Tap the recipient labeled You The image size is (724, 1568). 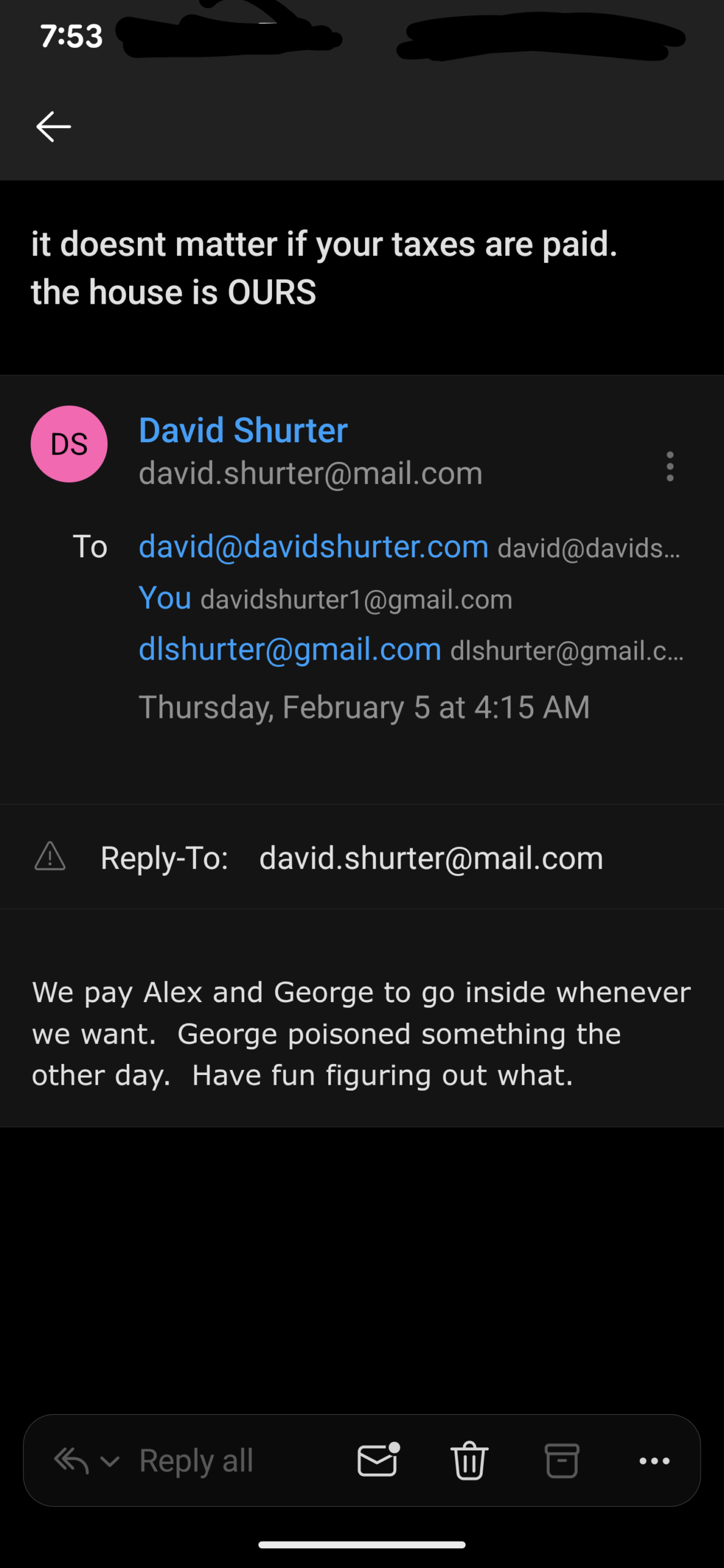[165, 598]
